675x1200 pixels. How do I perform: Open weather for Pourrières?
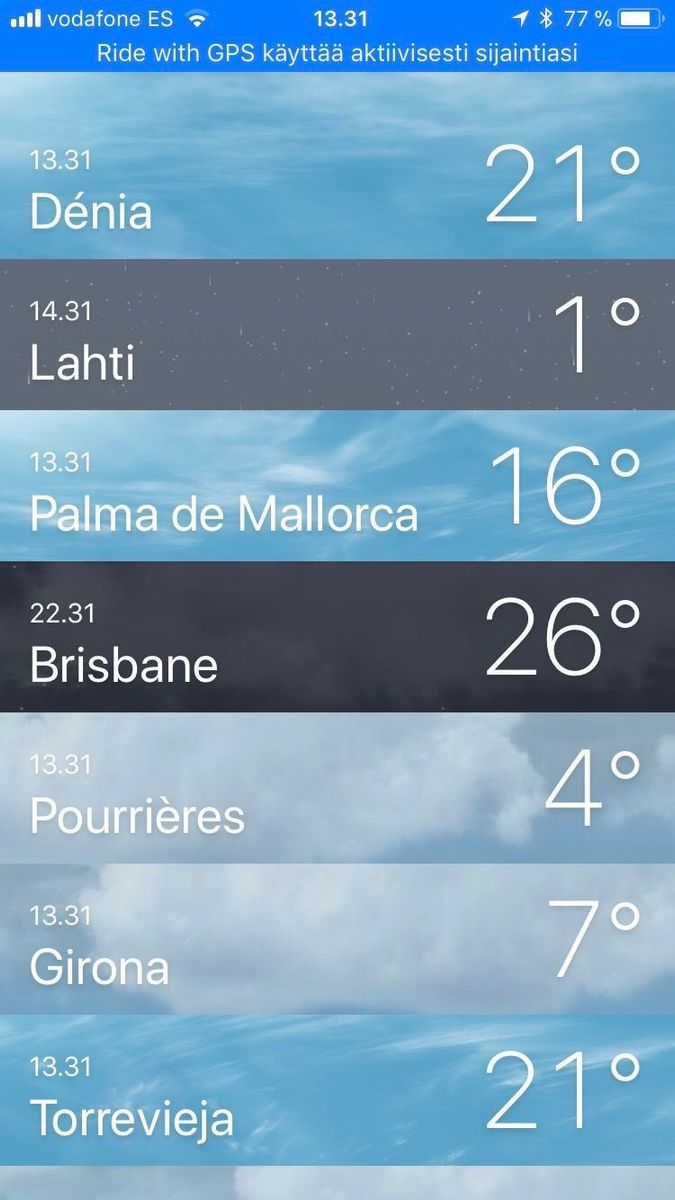click(337, 789)
